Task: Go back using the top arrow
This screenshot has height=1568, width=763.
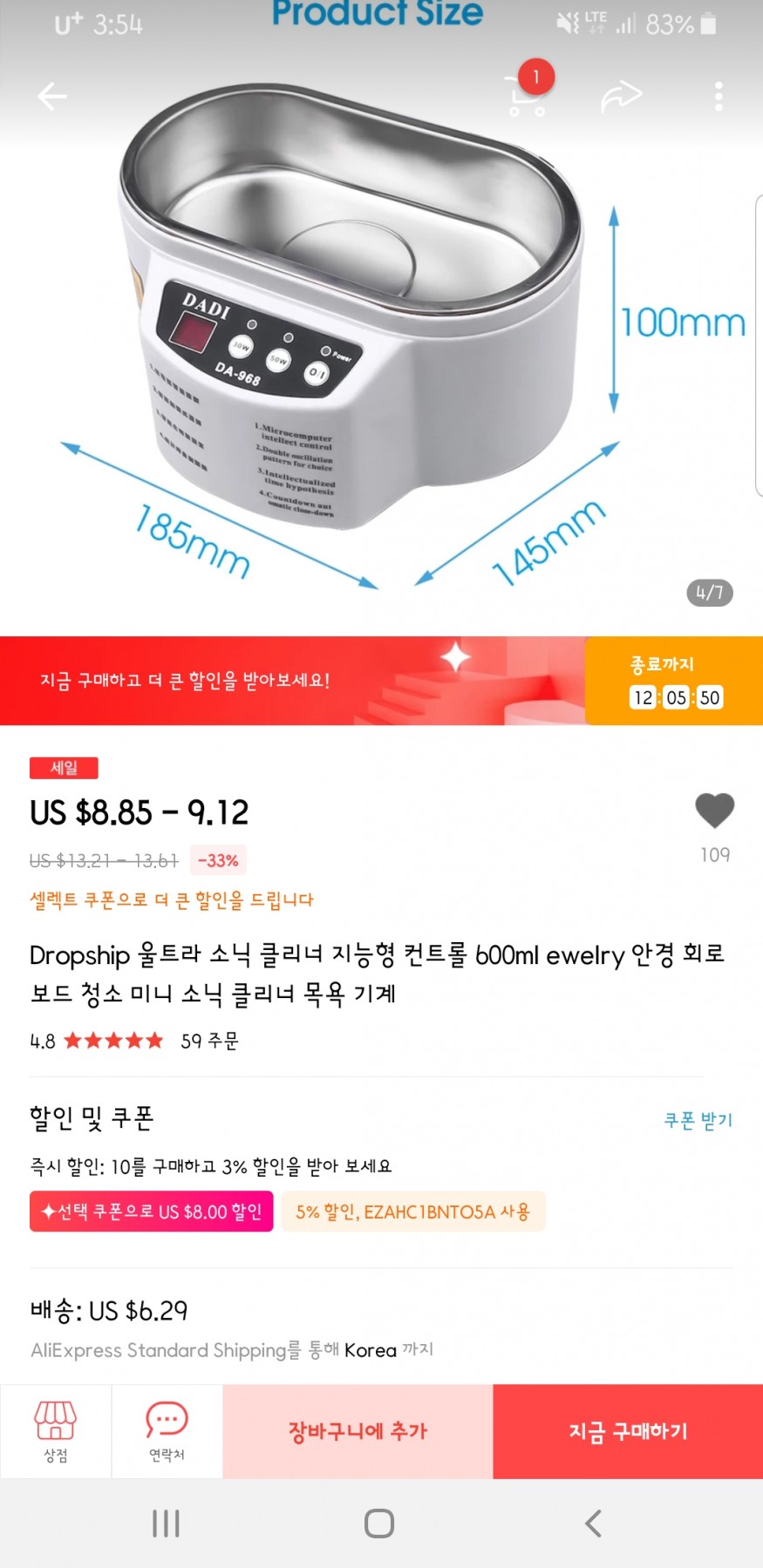Action: (x=52, y=96)
